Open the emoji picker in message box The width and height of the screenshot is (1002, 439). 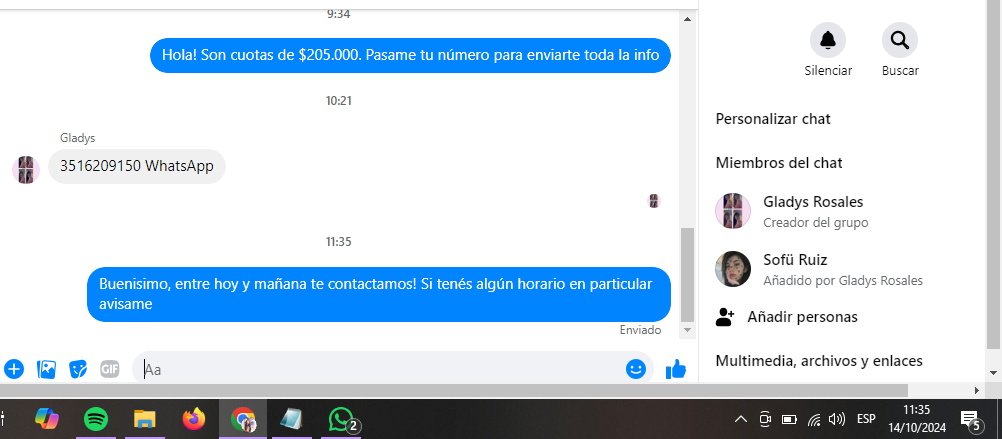[x=636, y=369]
